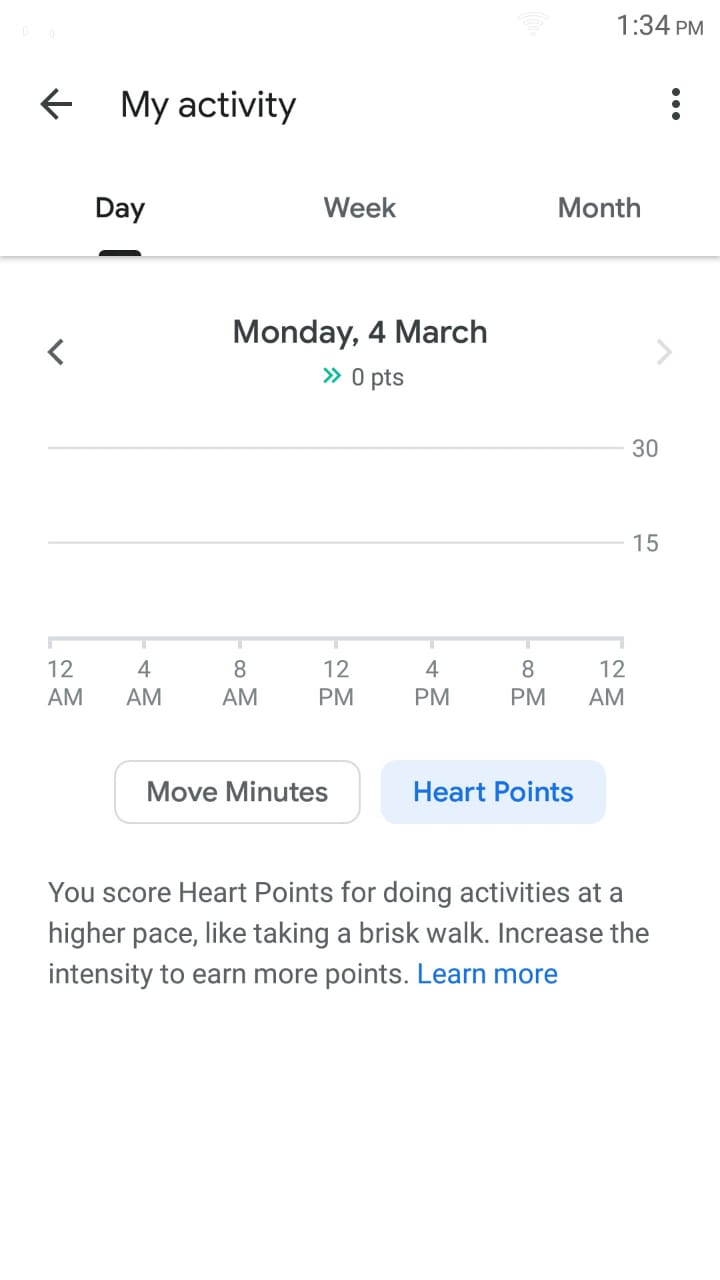Go back from My activity
Screen dimensions: 720x1280
coord(56,104)
